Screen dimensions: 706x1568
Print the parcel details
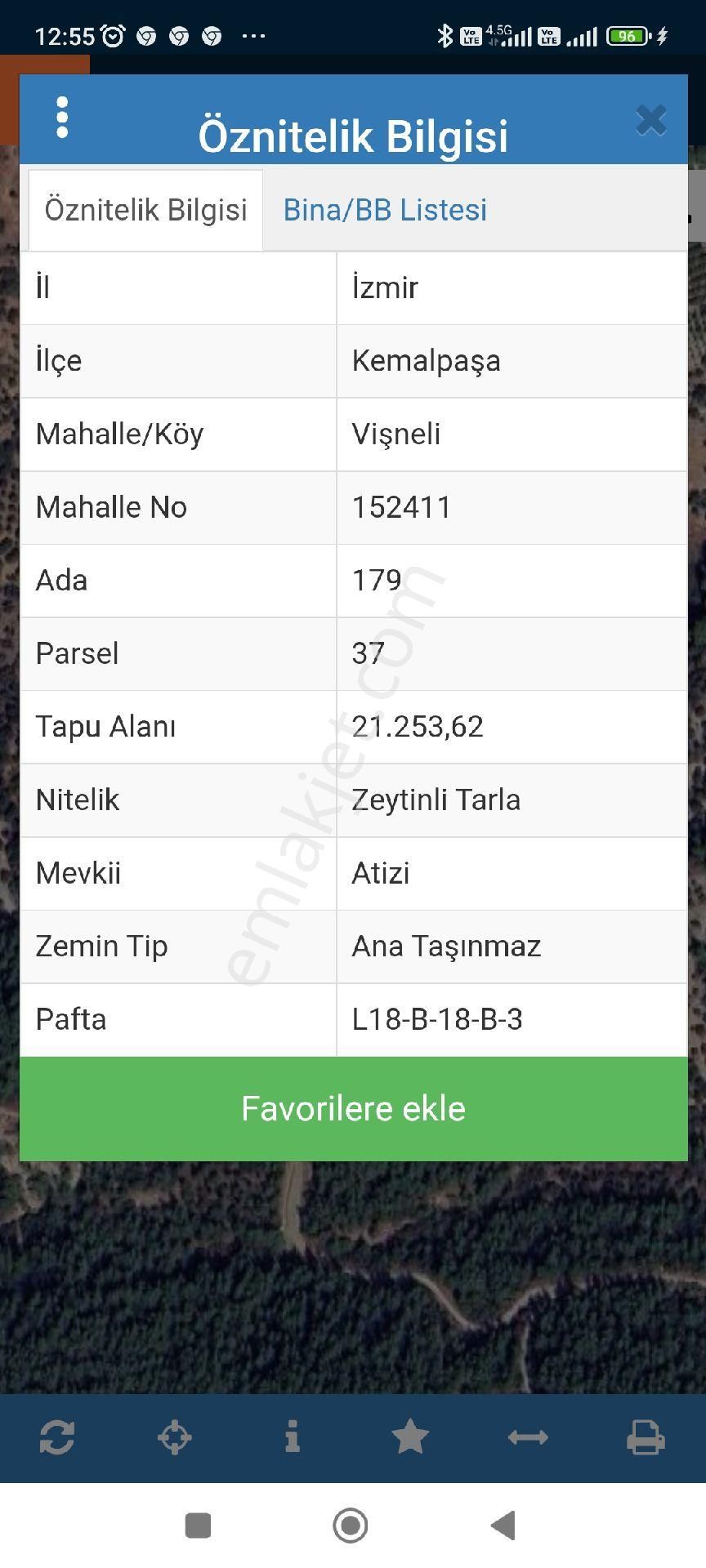point(646,1437)
